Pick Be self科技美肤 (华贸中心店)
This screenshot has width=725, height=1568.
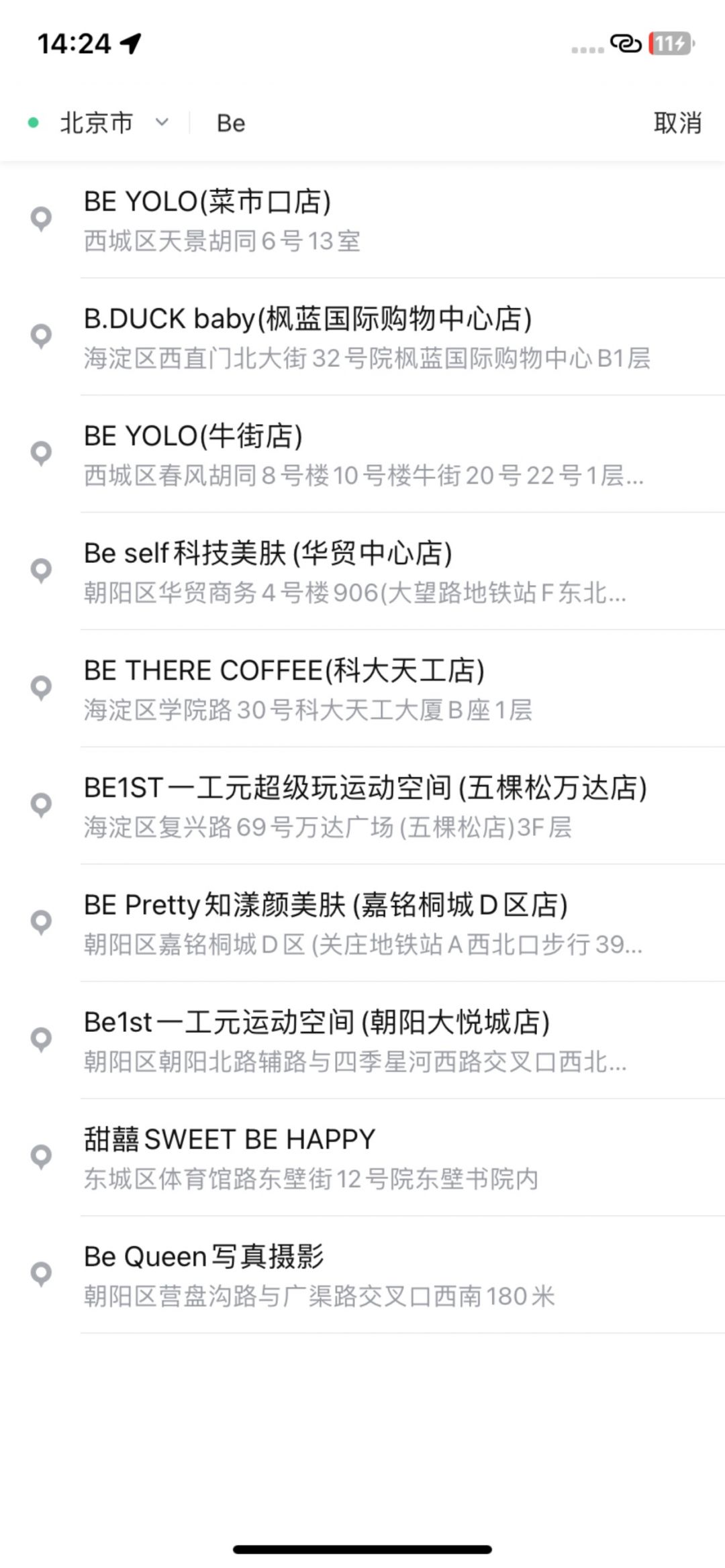point(362,572)
